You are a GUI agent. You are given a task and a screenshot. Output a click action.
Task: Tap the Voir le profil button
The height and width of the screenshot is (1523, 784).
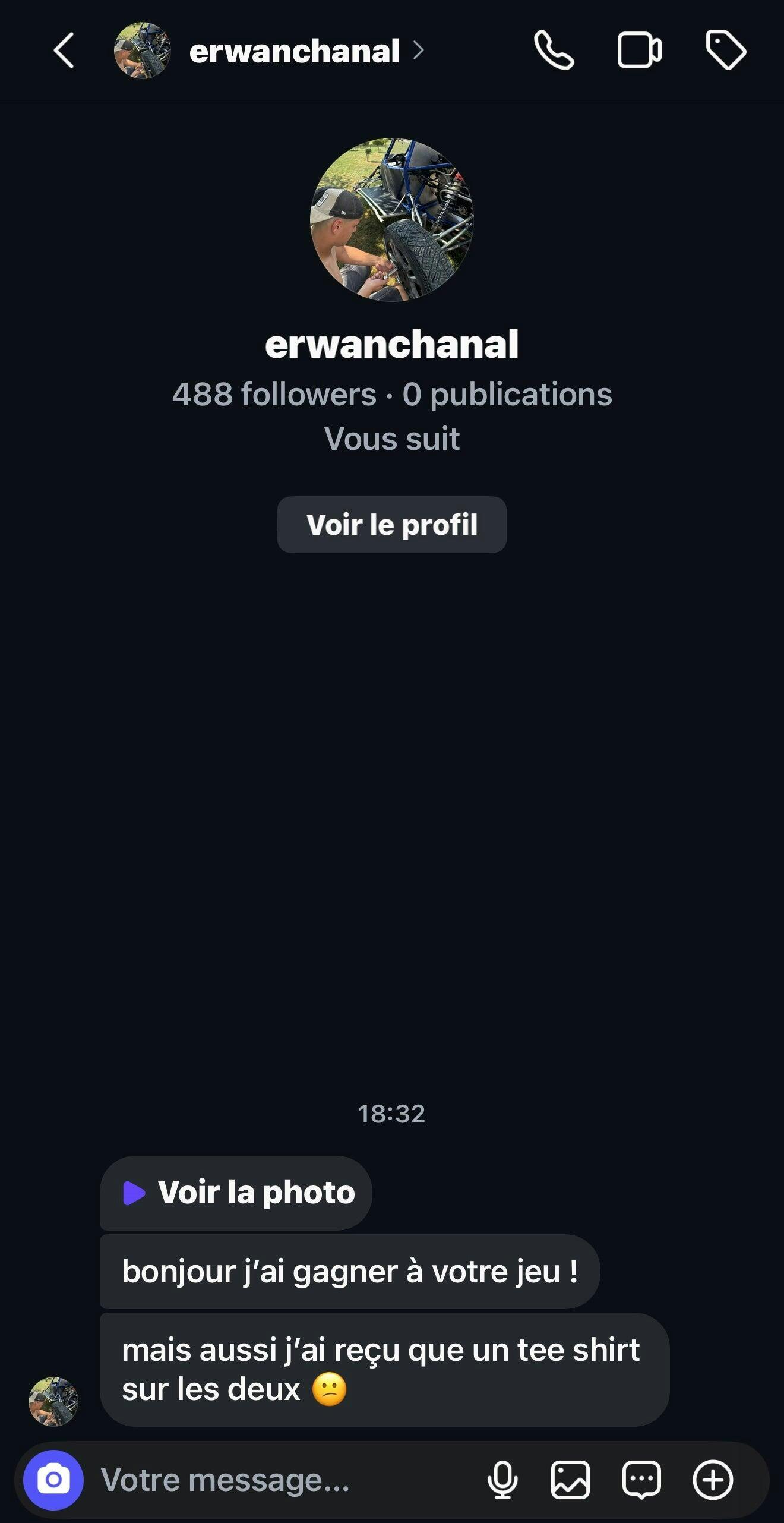click(x=391, y=525)
